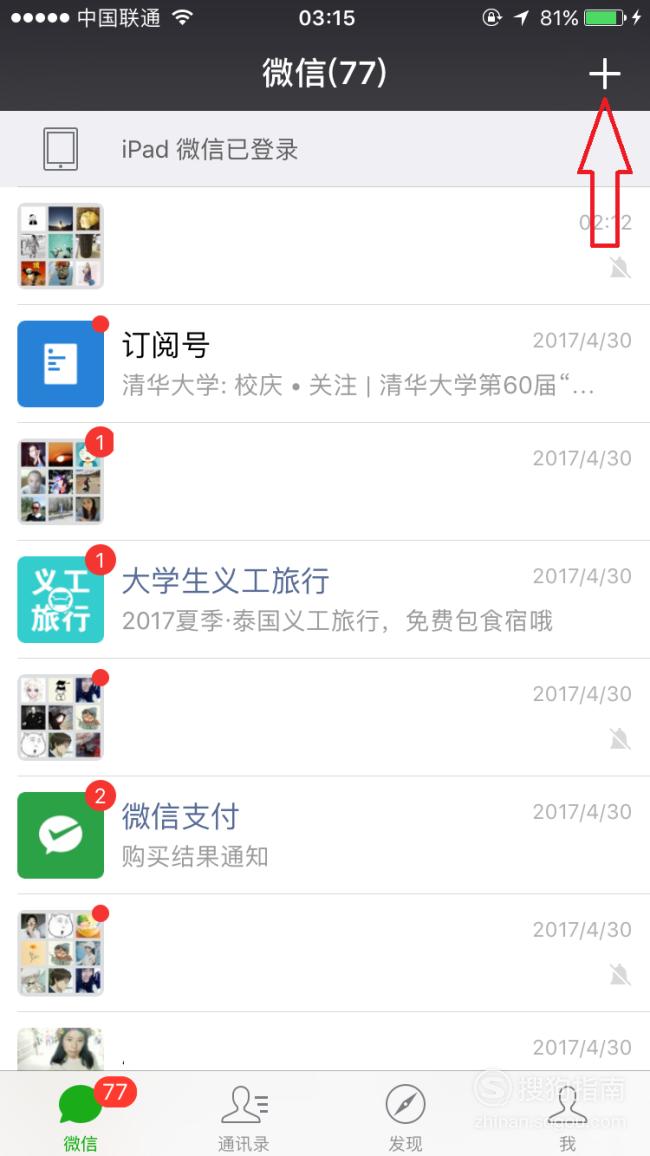Select the 微信 chats tab
This screenshot has width=650, height=1156.
click(x=81, y=1115)
